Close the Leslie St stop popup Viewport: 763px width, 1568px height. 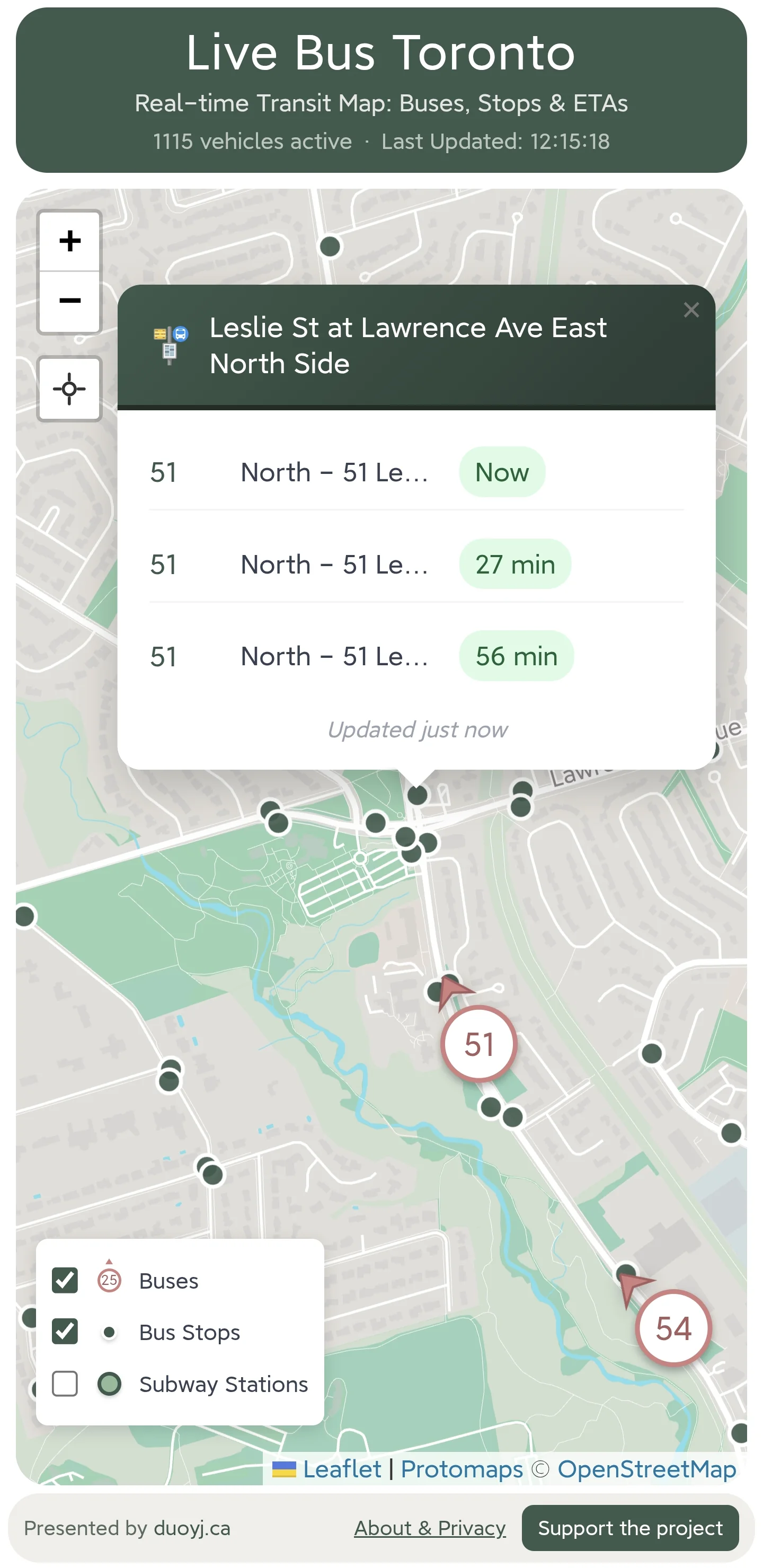691,310
